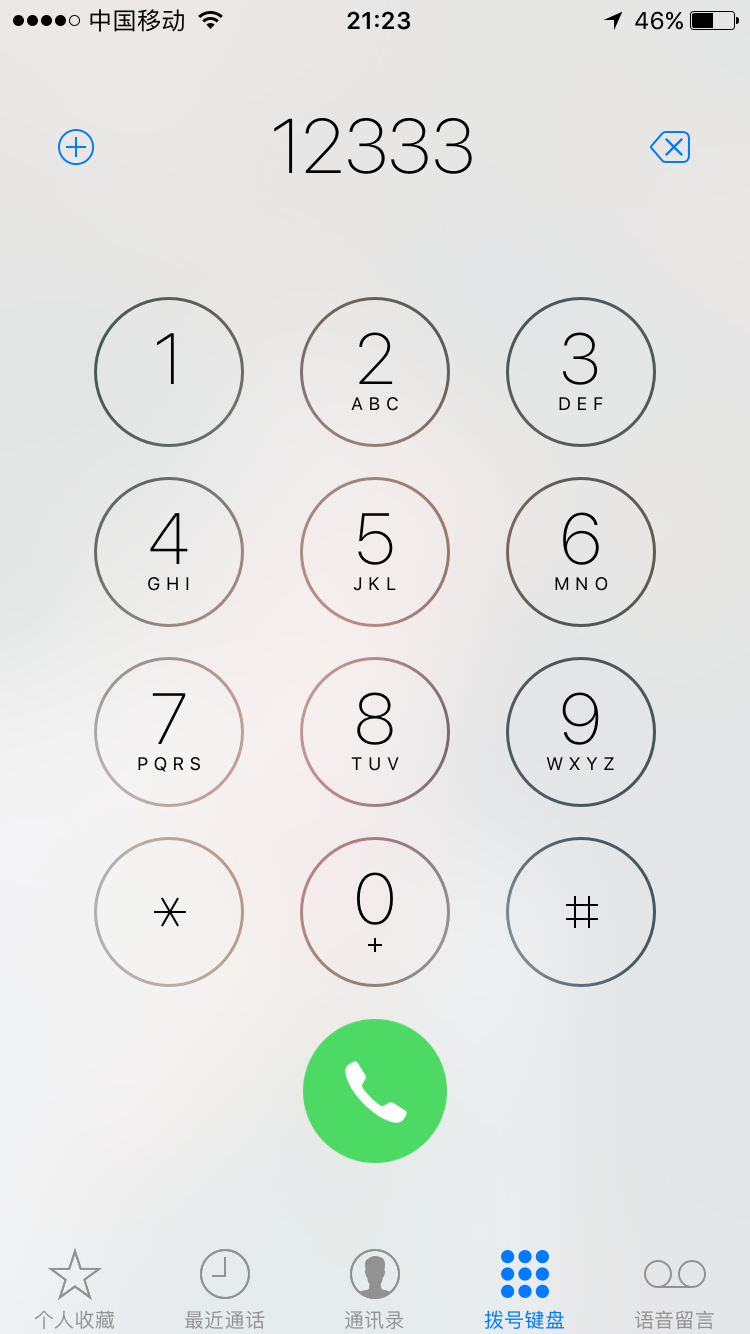Tap the asterisk key
This screenshot has width=750, height=1334.
pyautogui.click(x=169, y=912)
